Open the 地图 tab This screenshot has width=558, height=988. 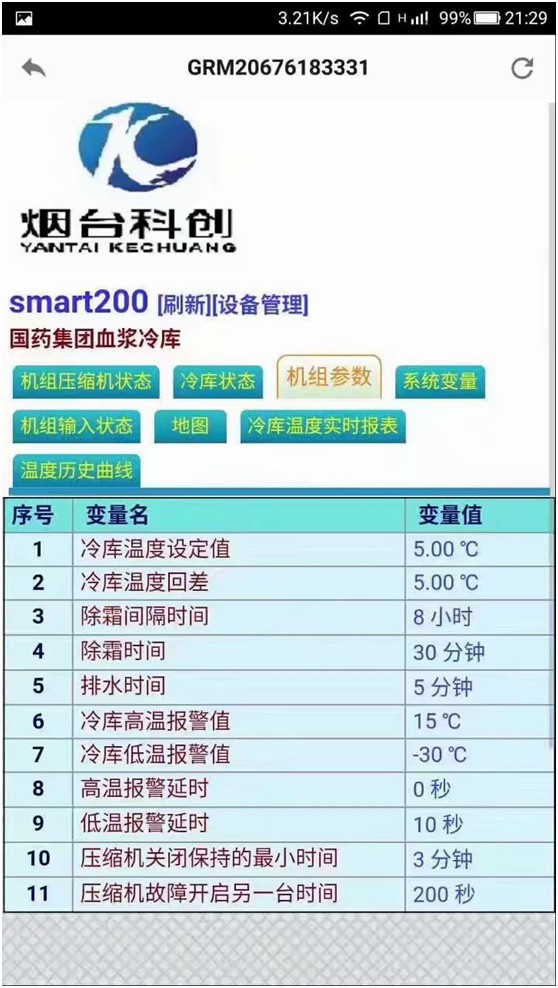coord(190,427)
